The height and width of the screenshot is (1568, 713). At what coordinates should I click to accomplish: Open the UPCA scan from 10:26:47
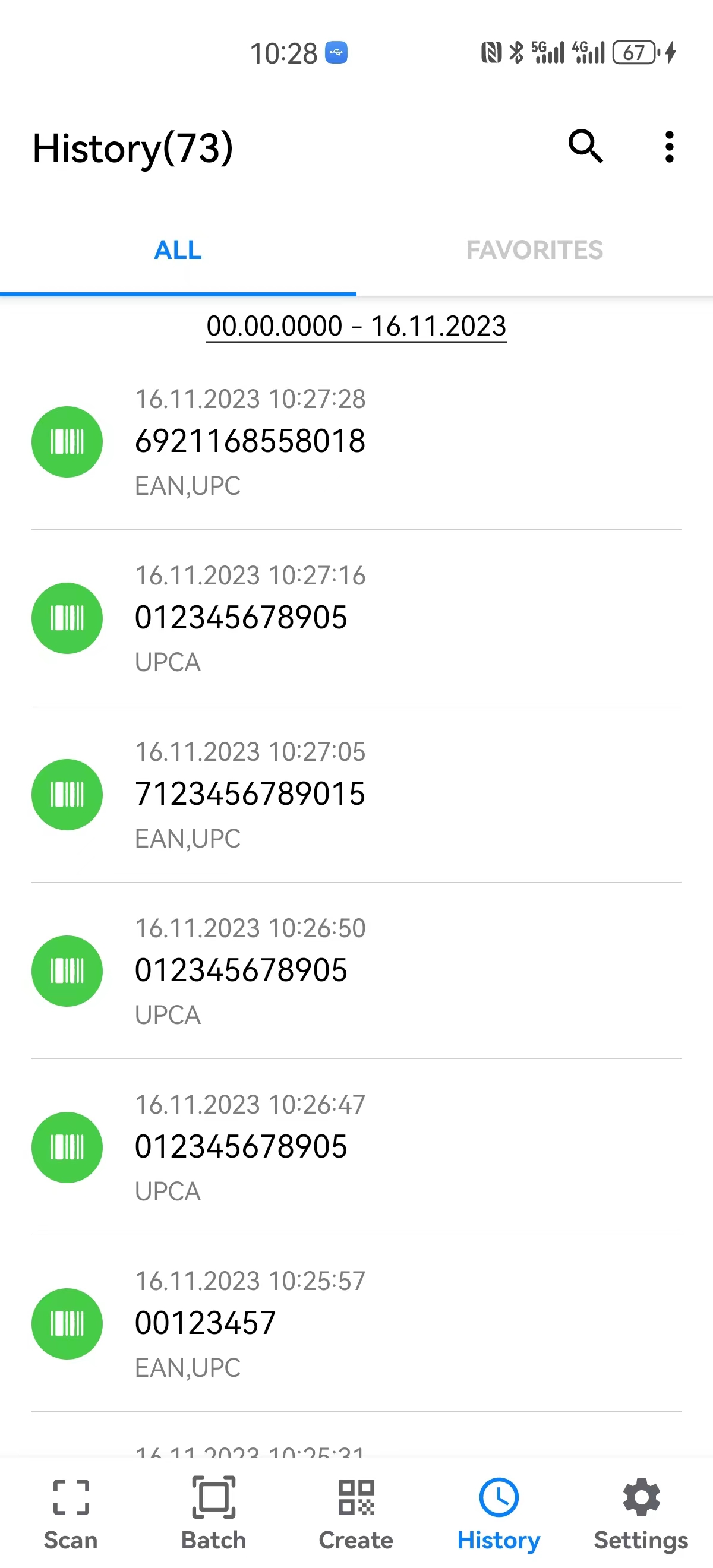tap(356, 1147)
